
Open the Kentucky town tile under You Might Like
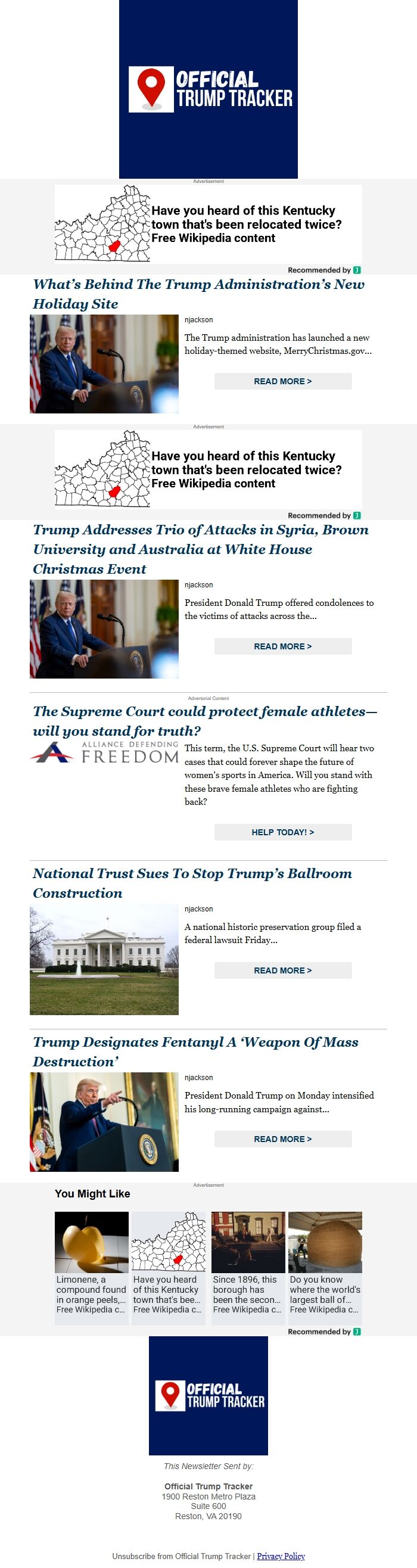click(168, 1263)
